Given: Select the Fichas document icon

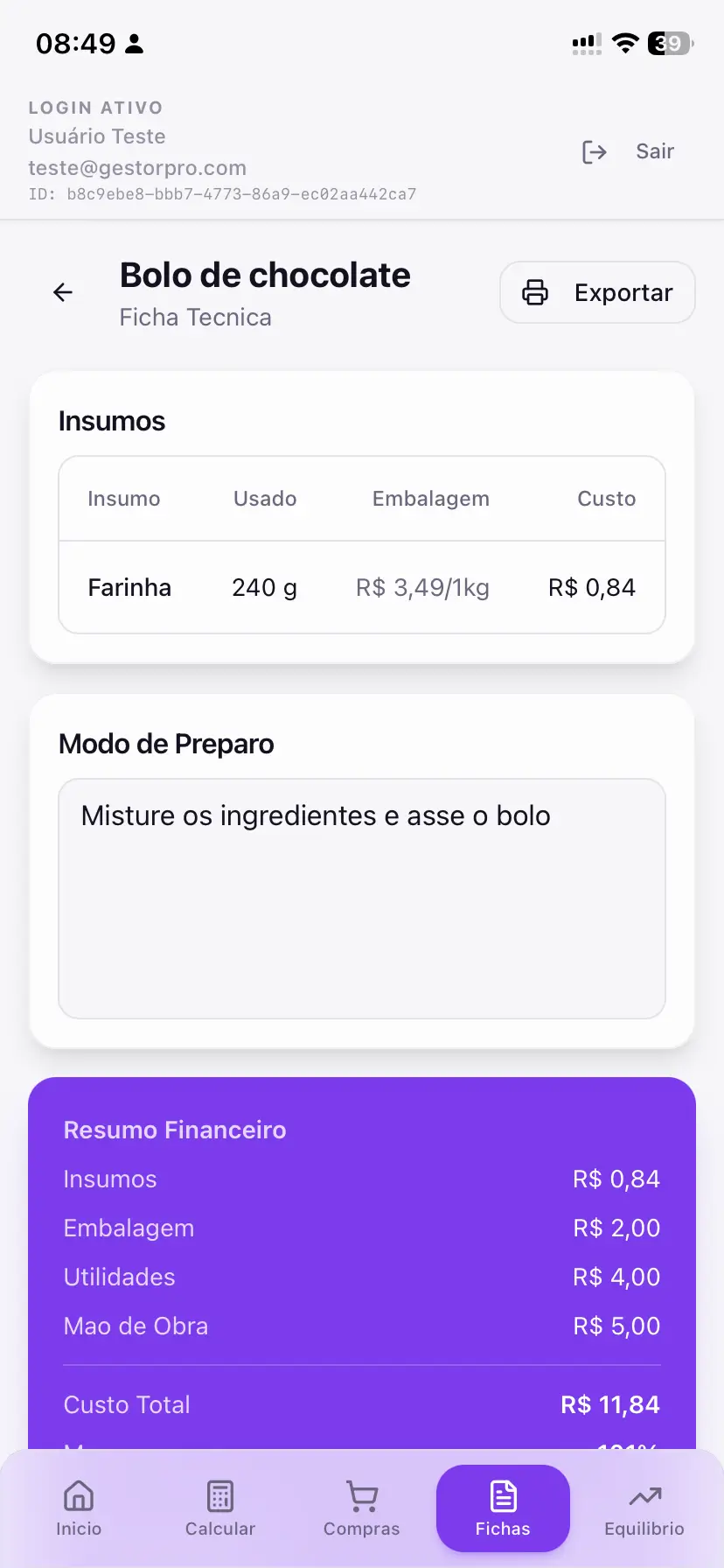Looking at the screenshot, I should coord(503,1496).
